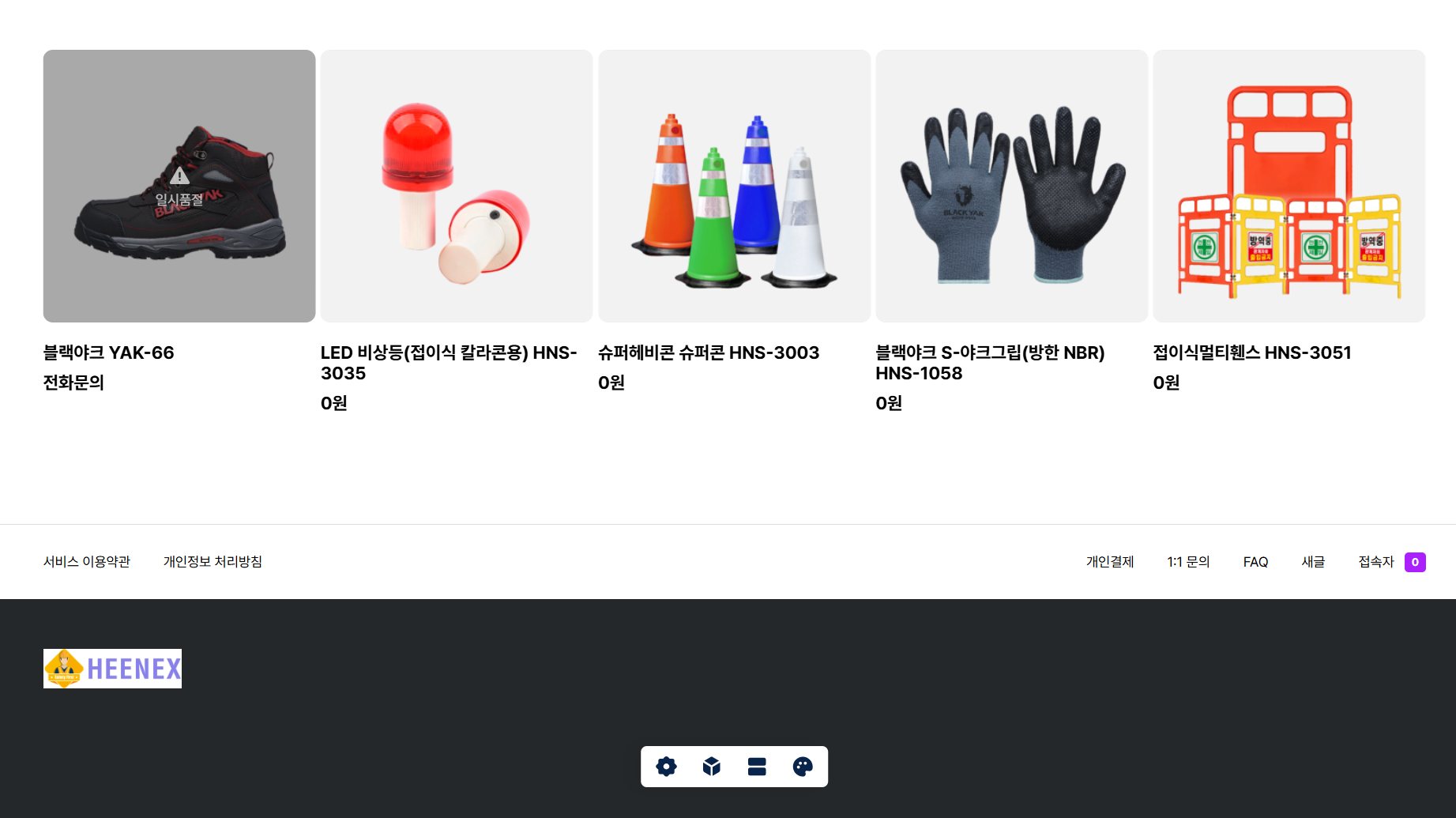
Task: Open the FAQ page
Action: pos(1255,562)
